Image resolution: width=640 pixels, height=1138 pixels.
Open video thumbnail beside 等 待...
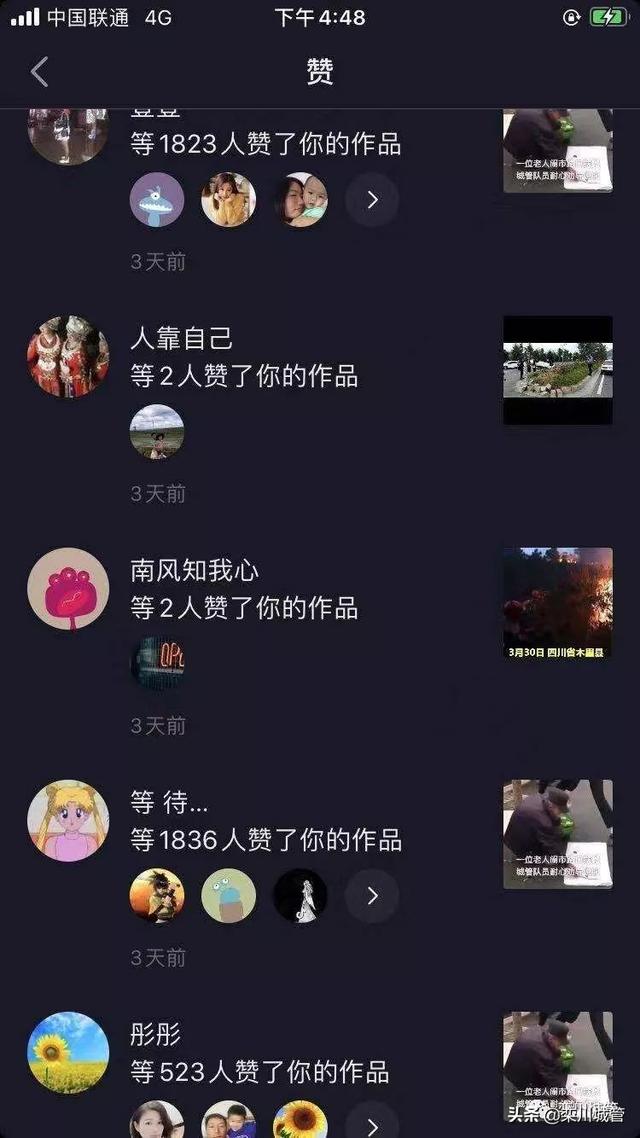click(557, 834)
